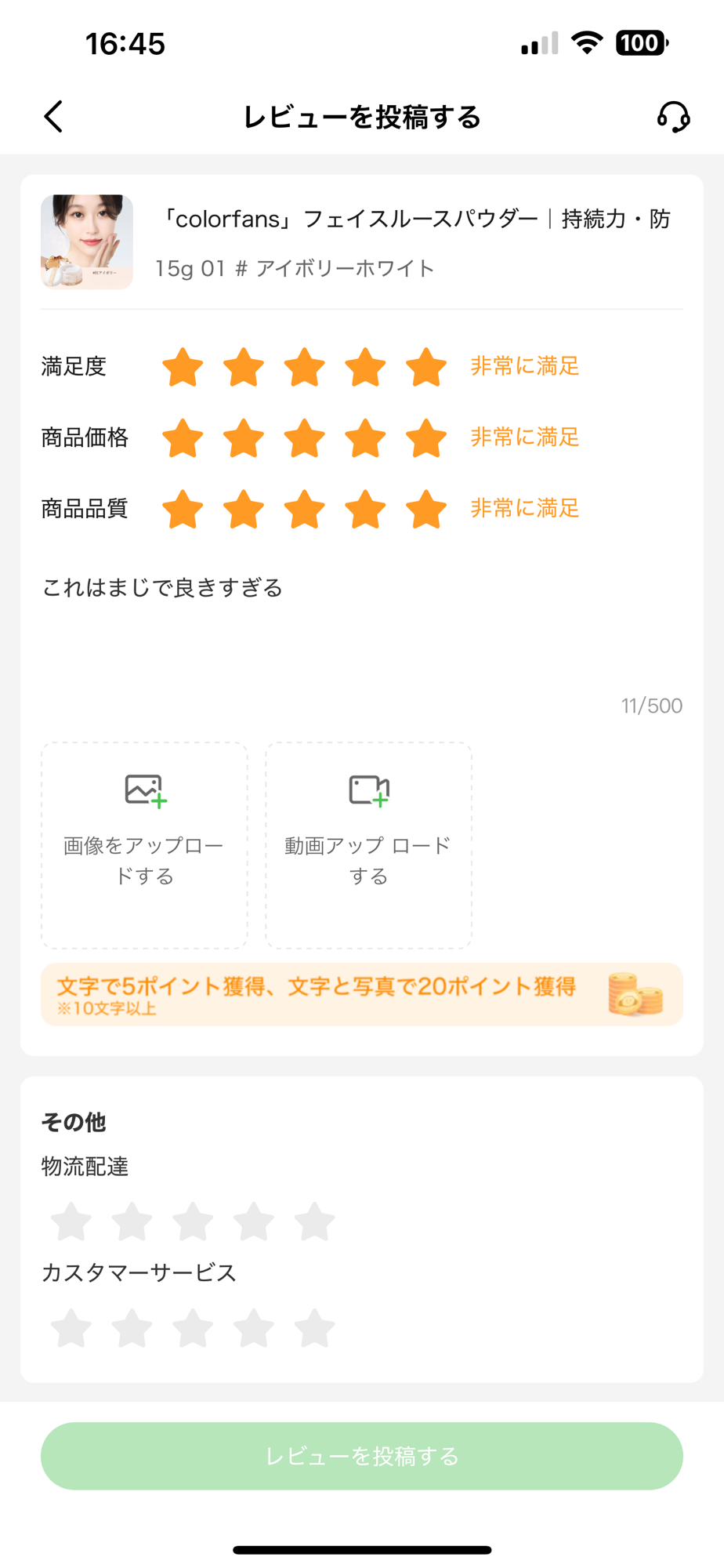The width and height of the screenshot is (724, 1568).
Task: Tap 動画アップロードする to add a video
Action: pyautogui.click(x=368, y=845)
